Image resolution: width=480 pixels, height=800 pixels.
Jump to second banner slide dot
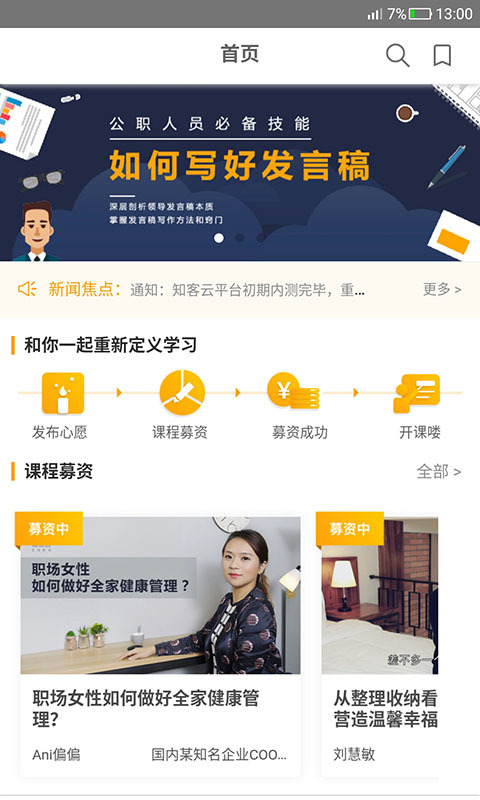coord(240,238)
